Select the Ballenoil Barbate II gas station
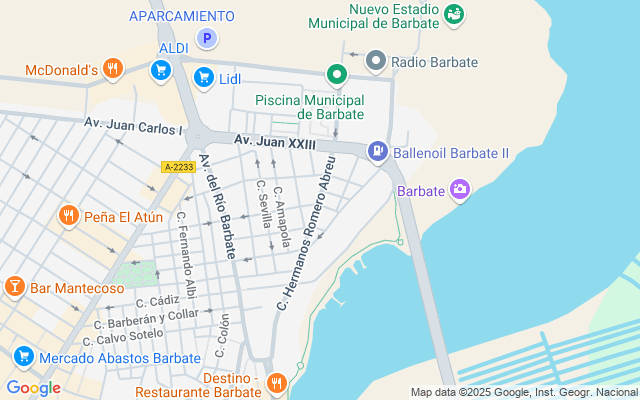Screen dimensions: 640x400 377,152
